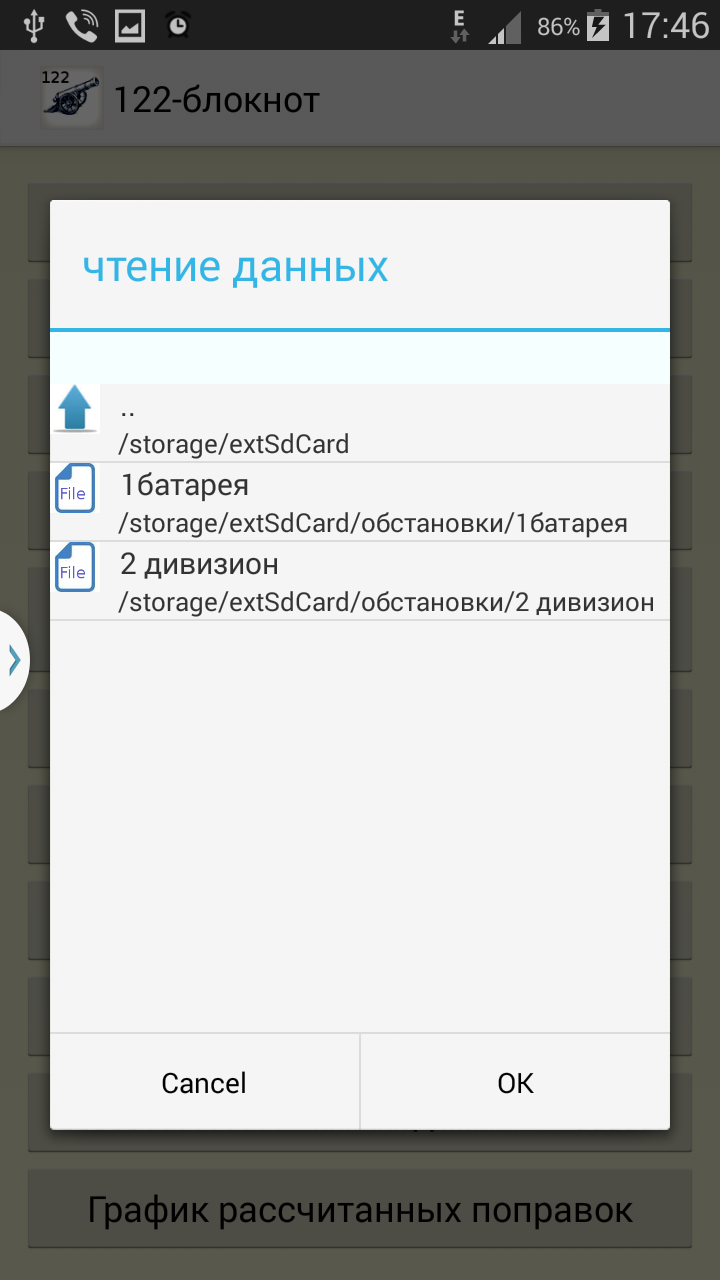Select the file 2 дивизион

360,581
